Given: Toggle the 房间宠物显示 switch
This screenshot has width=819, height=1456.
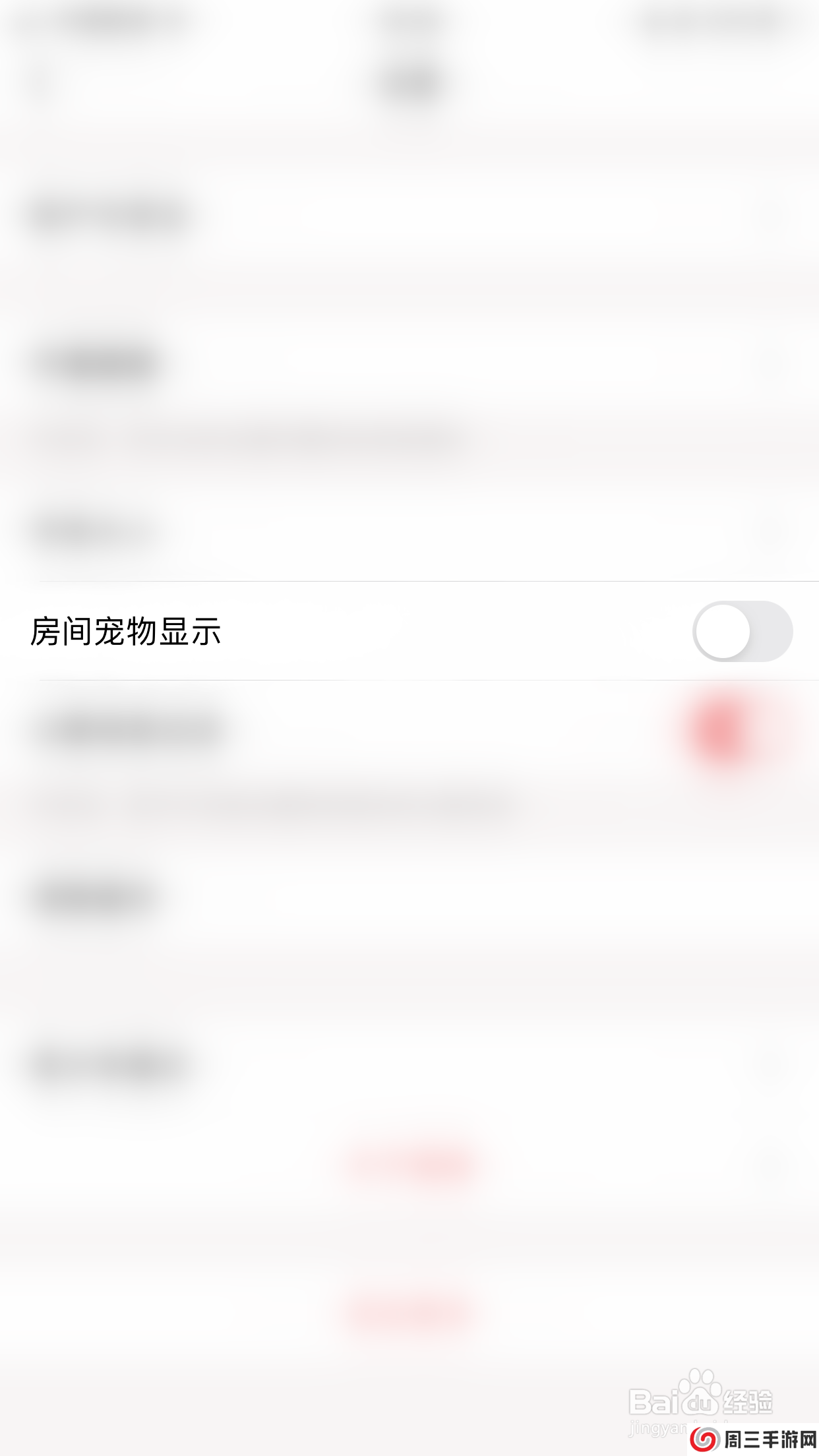Looking at the screenshot, I should 742,631.
